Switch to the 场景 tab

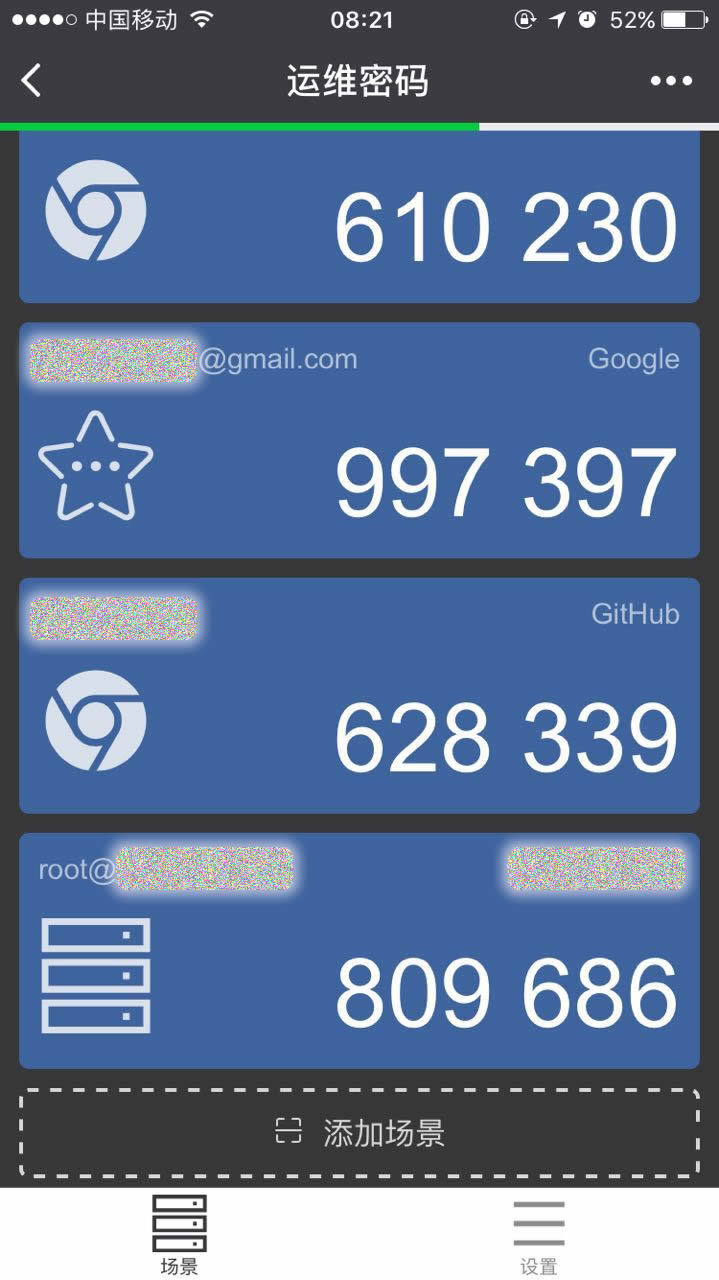(179, 1235)
